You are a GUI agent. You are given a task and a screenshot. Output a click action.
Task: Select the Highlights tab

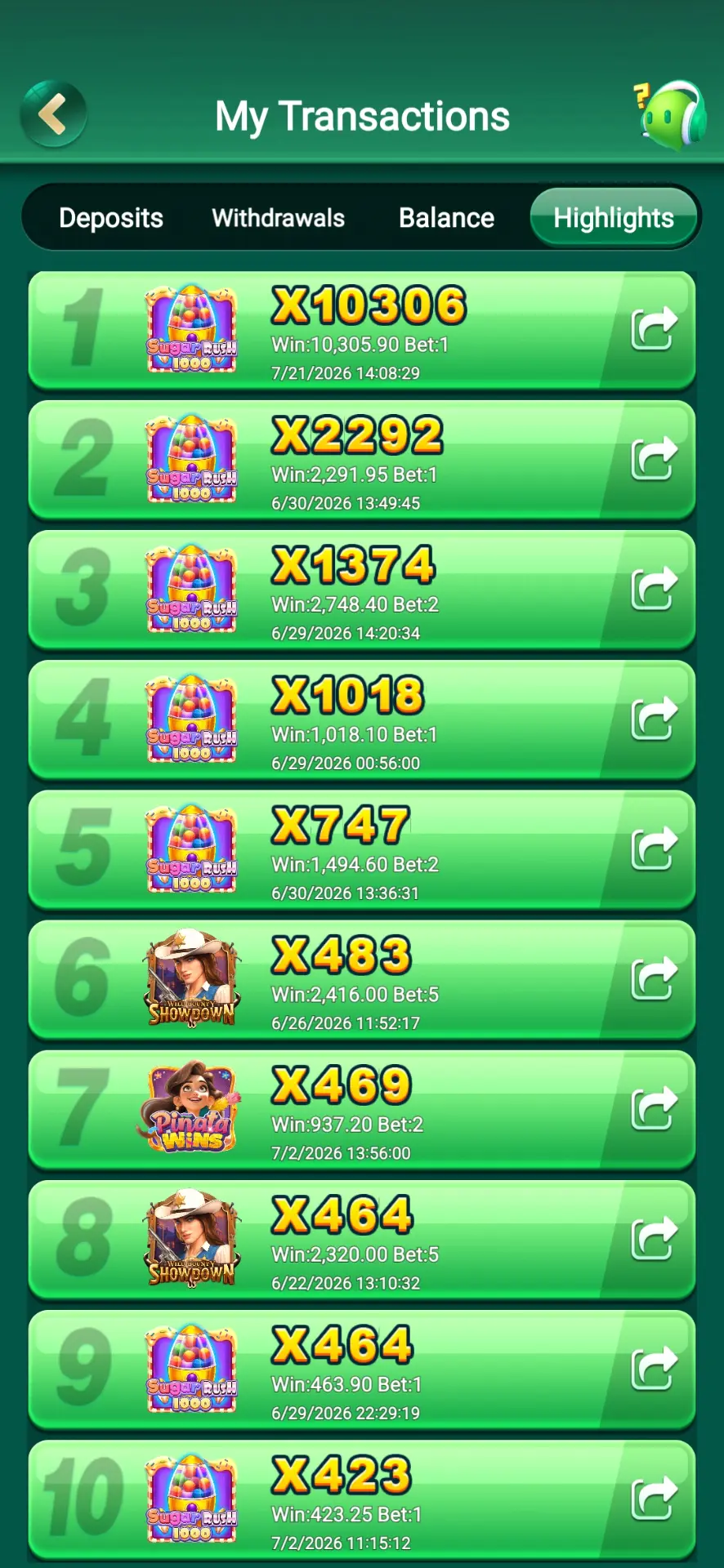point(614,218)
